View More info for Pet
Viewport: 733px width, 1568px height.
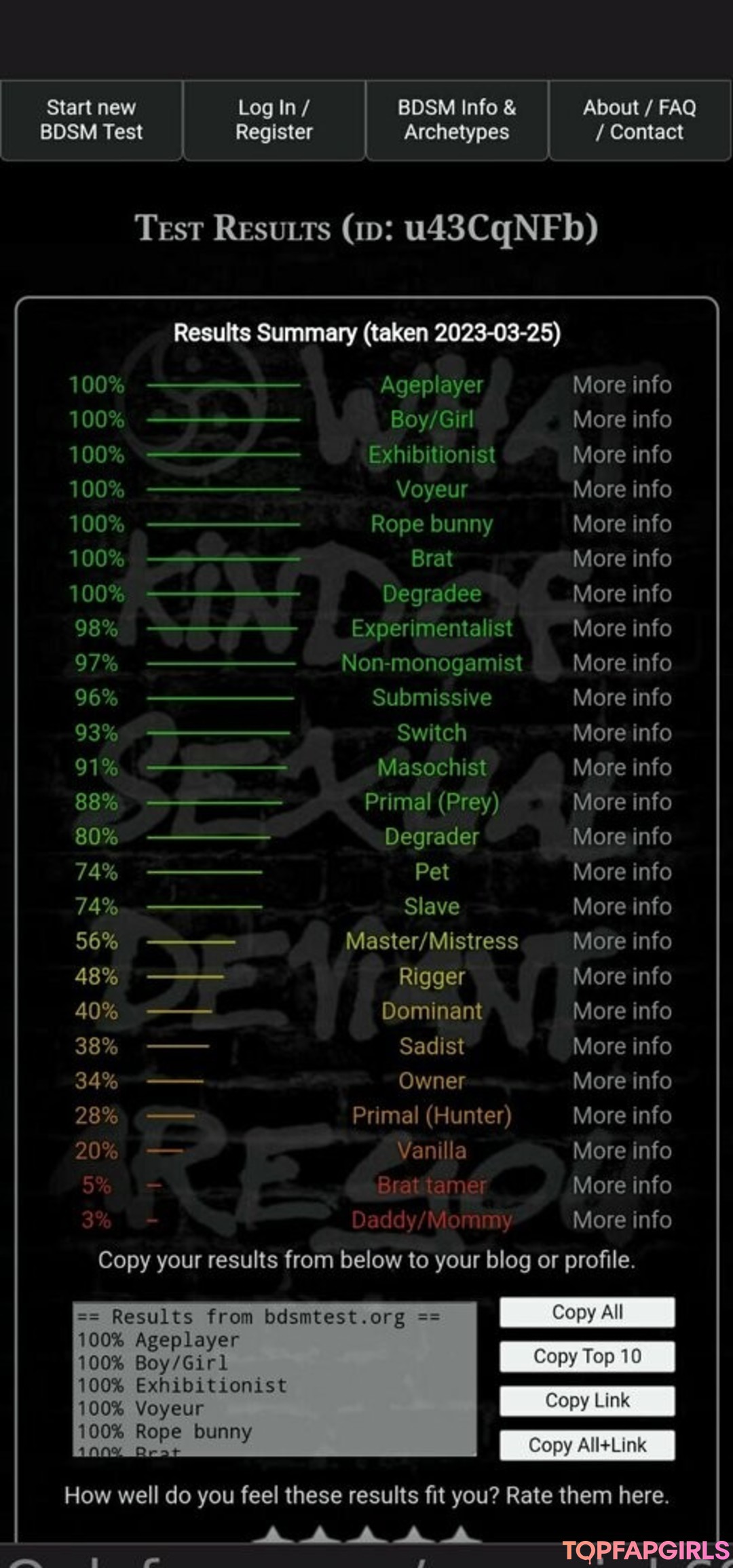coord(622,872)
